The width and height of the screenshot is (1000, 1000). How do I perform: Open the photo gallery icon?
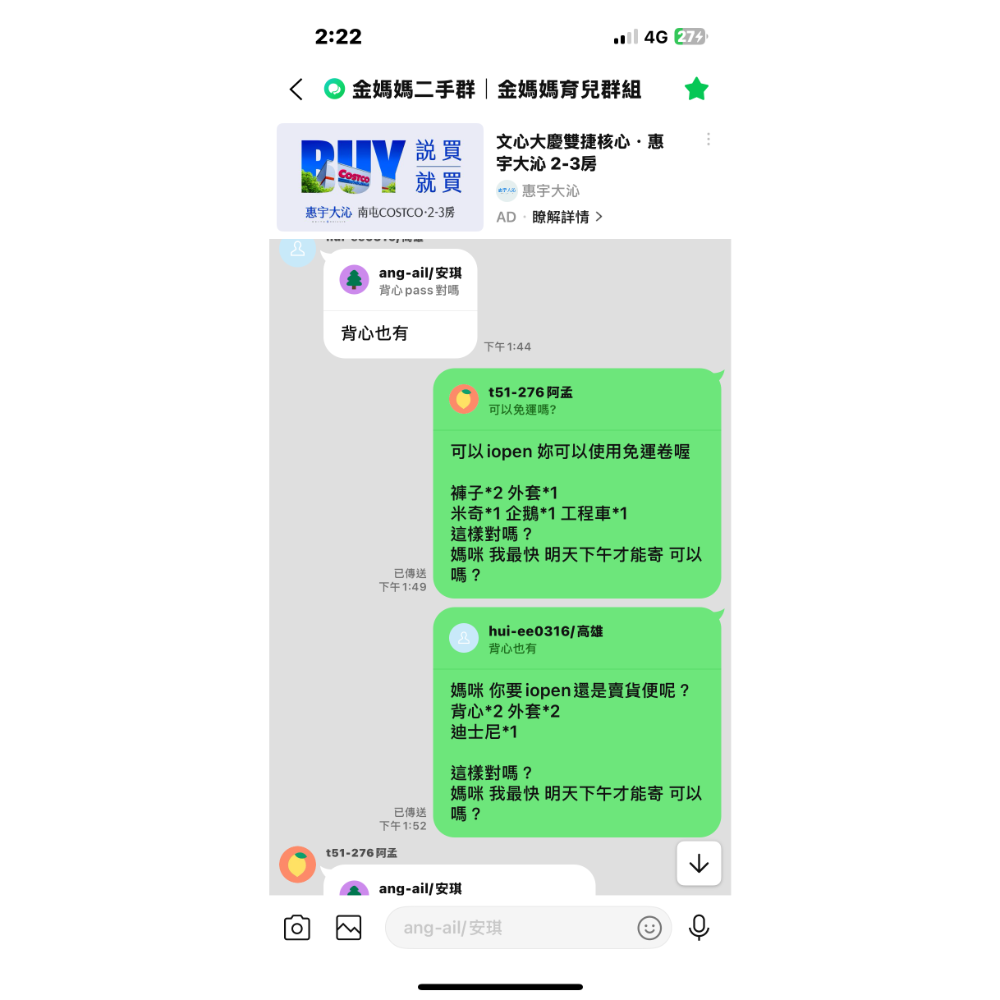pos(348,928)
